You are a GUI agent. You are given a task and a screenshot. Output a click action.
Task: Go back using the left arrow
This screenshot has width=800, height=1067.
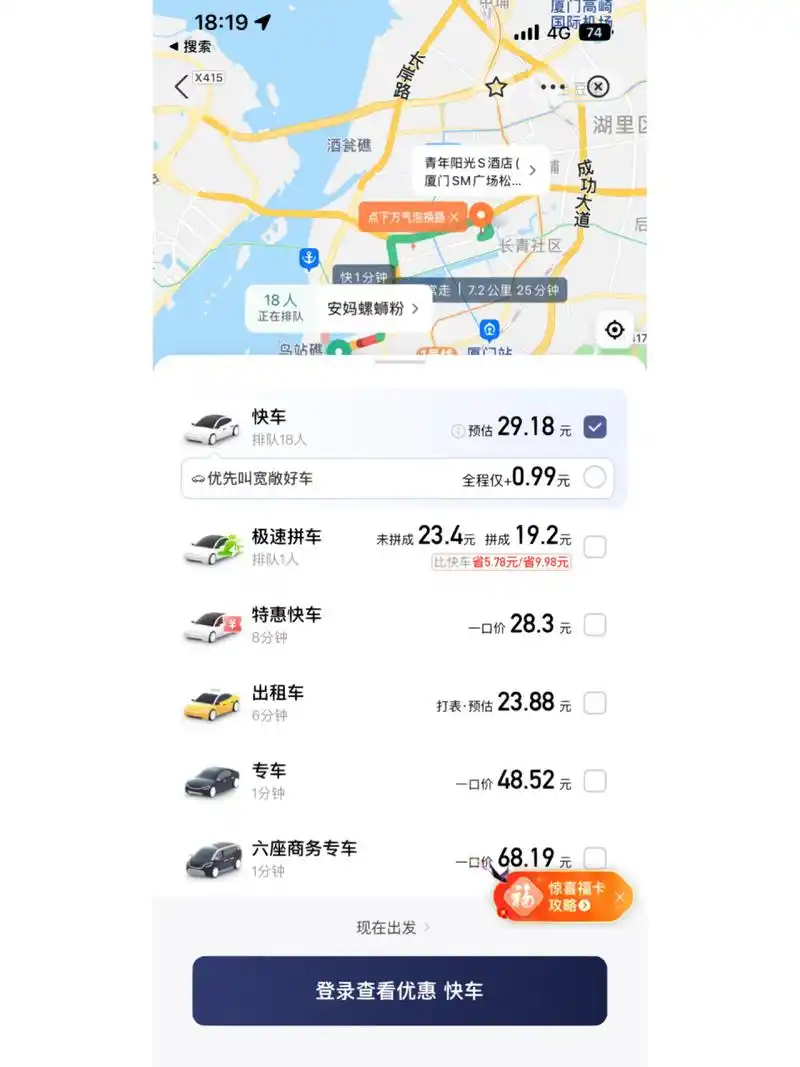tap(181, 87)
